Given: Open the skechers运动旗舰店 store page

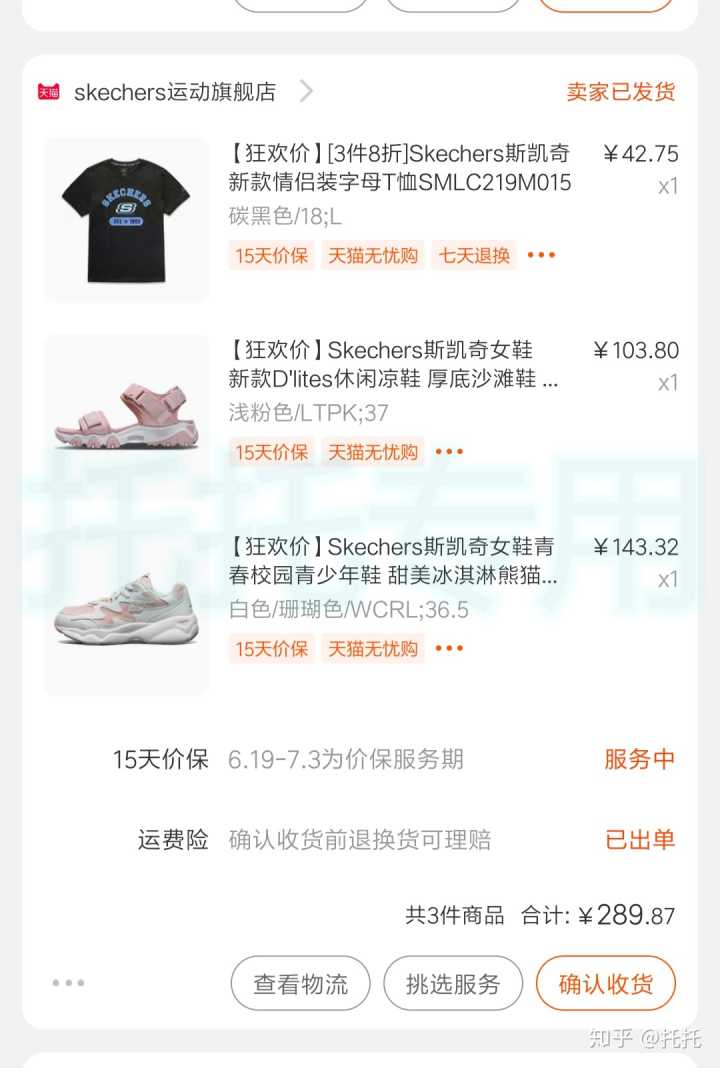Looking at the screenshot, I should click(175, 92).
